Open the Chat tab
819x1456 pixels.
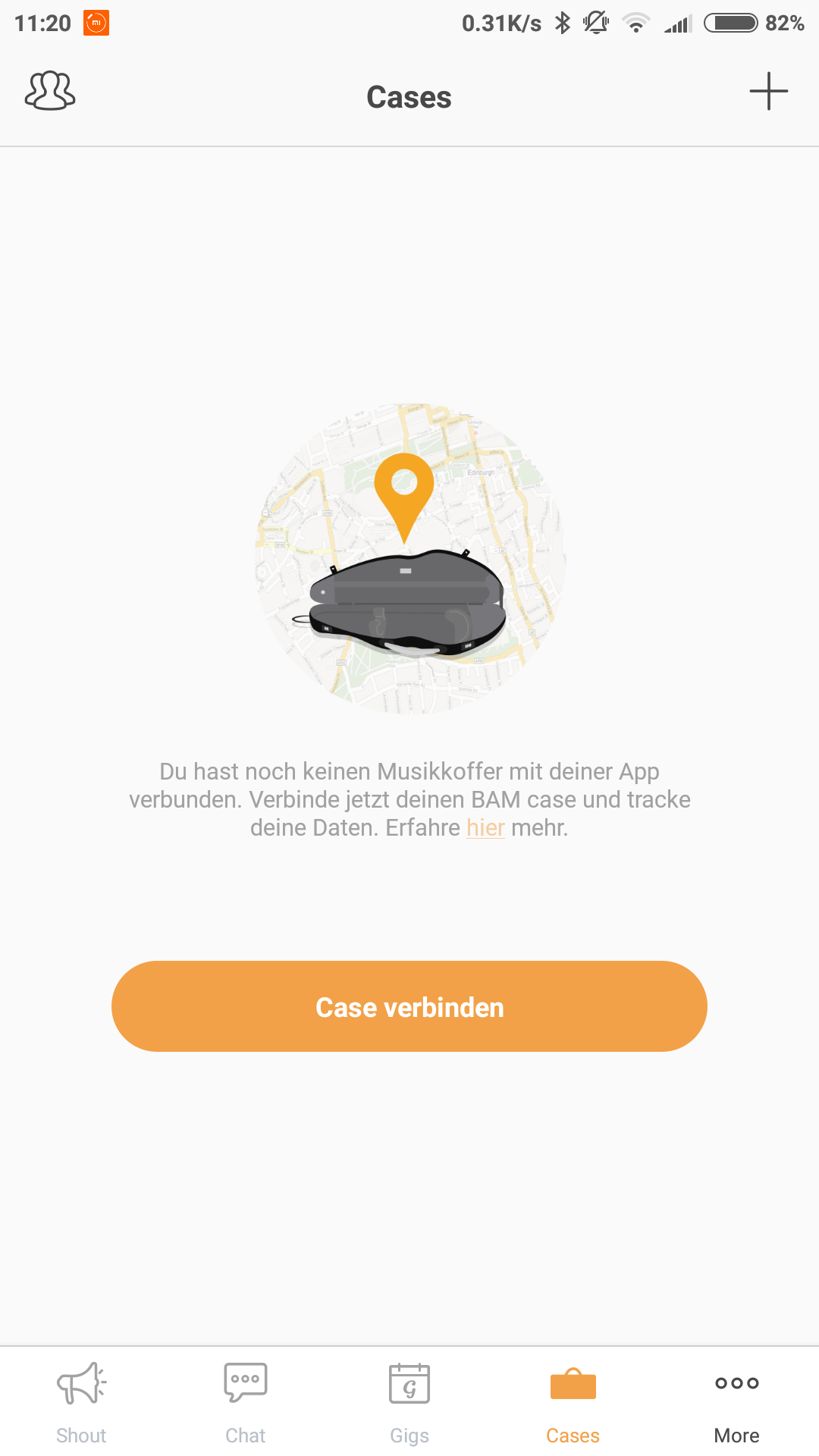click(246, 1403)
